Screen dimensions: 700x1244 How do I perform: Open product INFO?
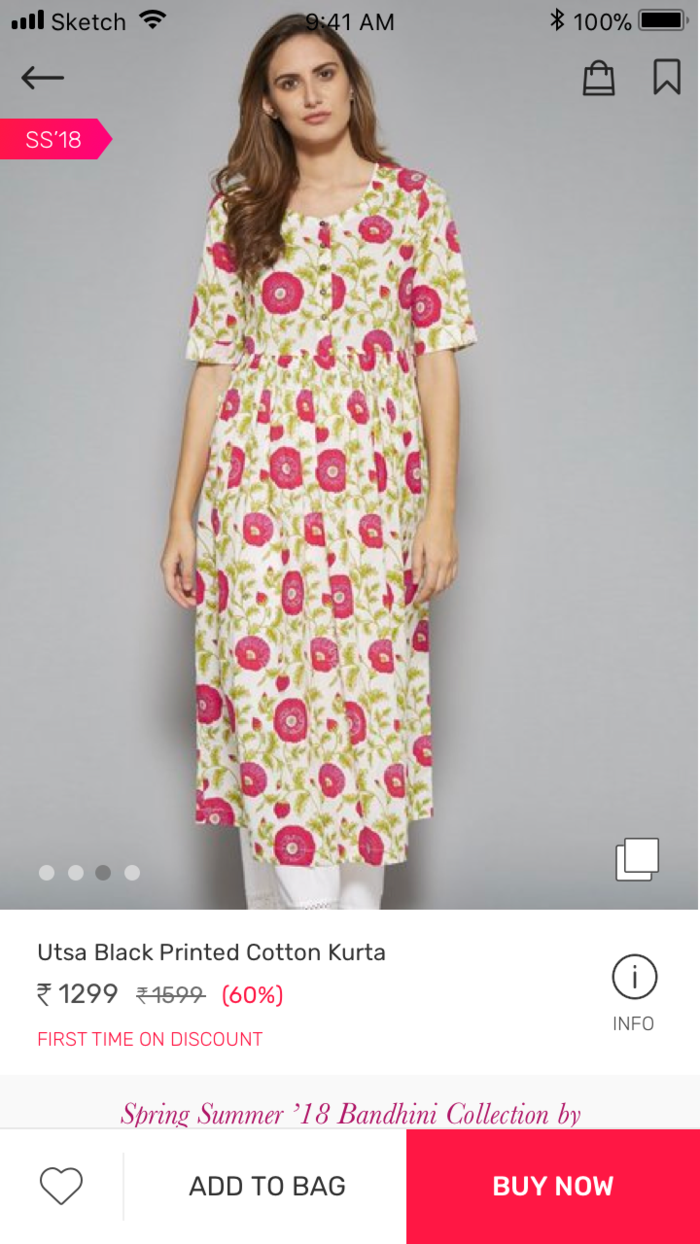click(x=634, y=992)
